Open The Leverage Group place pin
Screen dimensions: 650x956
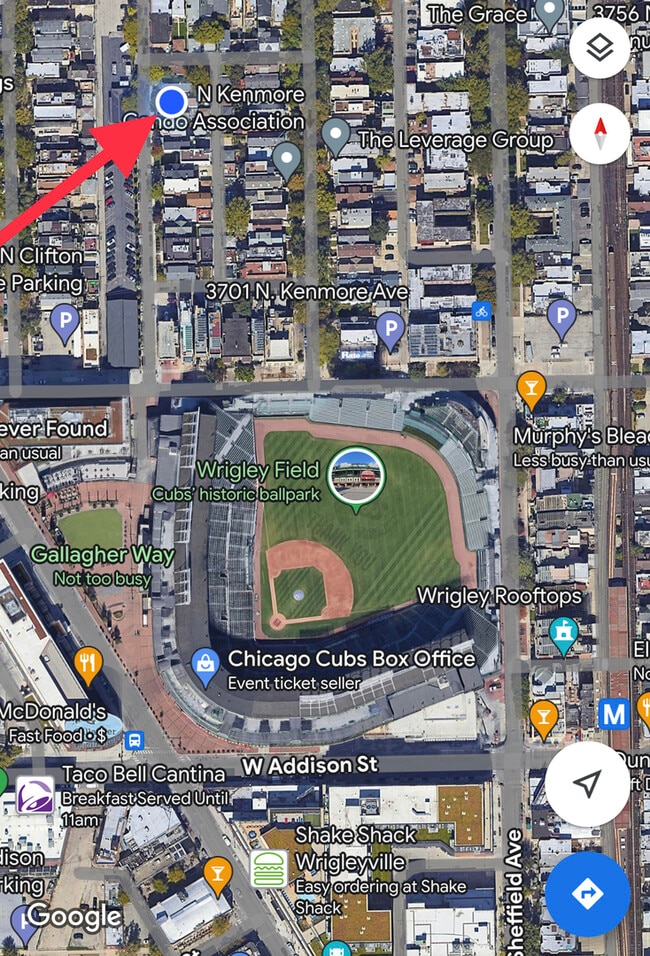pyautogui.click(x=336, y=135)
